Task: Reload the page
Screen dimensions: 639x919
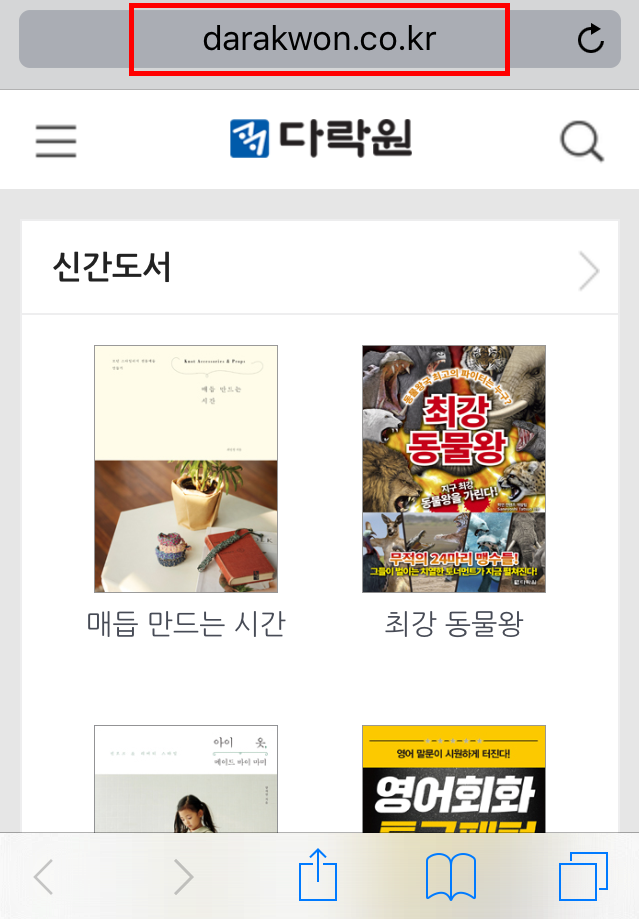Action: click(x=591, y=39)
